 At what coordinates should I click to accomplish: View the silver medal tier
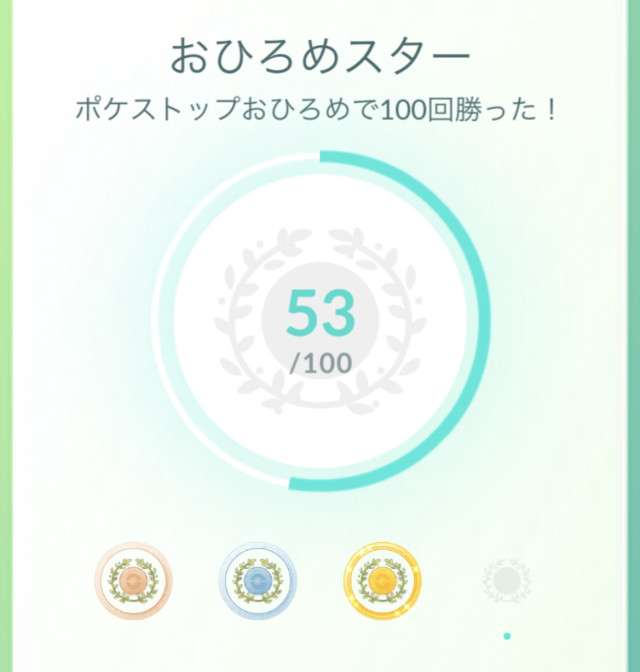point(258,581)
